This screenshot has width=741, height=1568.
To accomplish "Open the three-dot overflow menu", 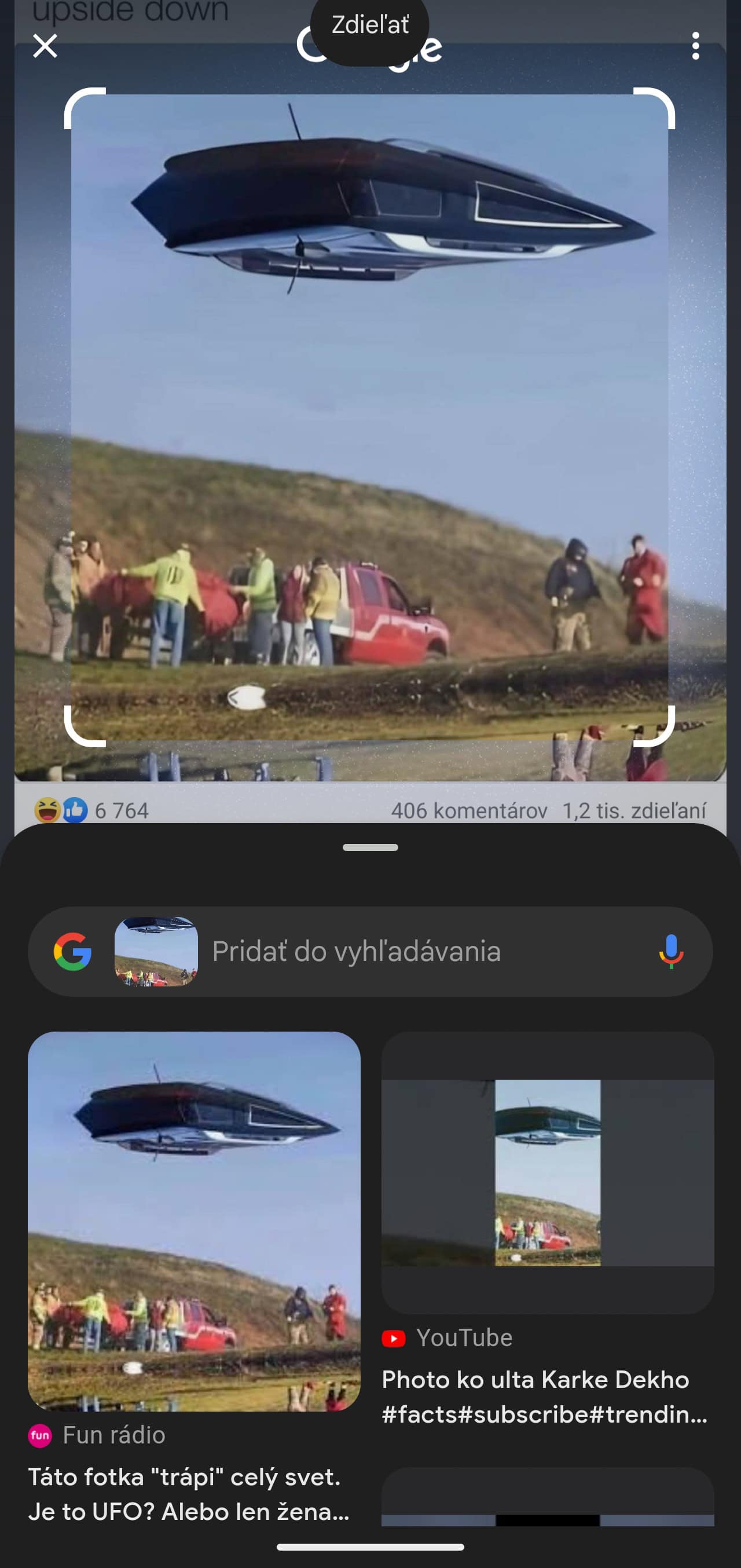I will click(695, 46).
